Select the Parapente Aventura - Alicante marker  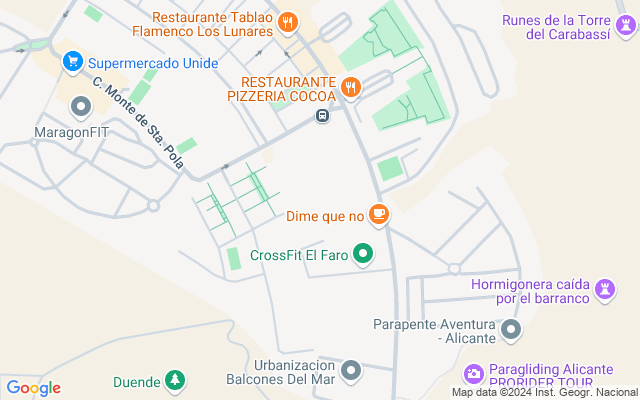512,329
